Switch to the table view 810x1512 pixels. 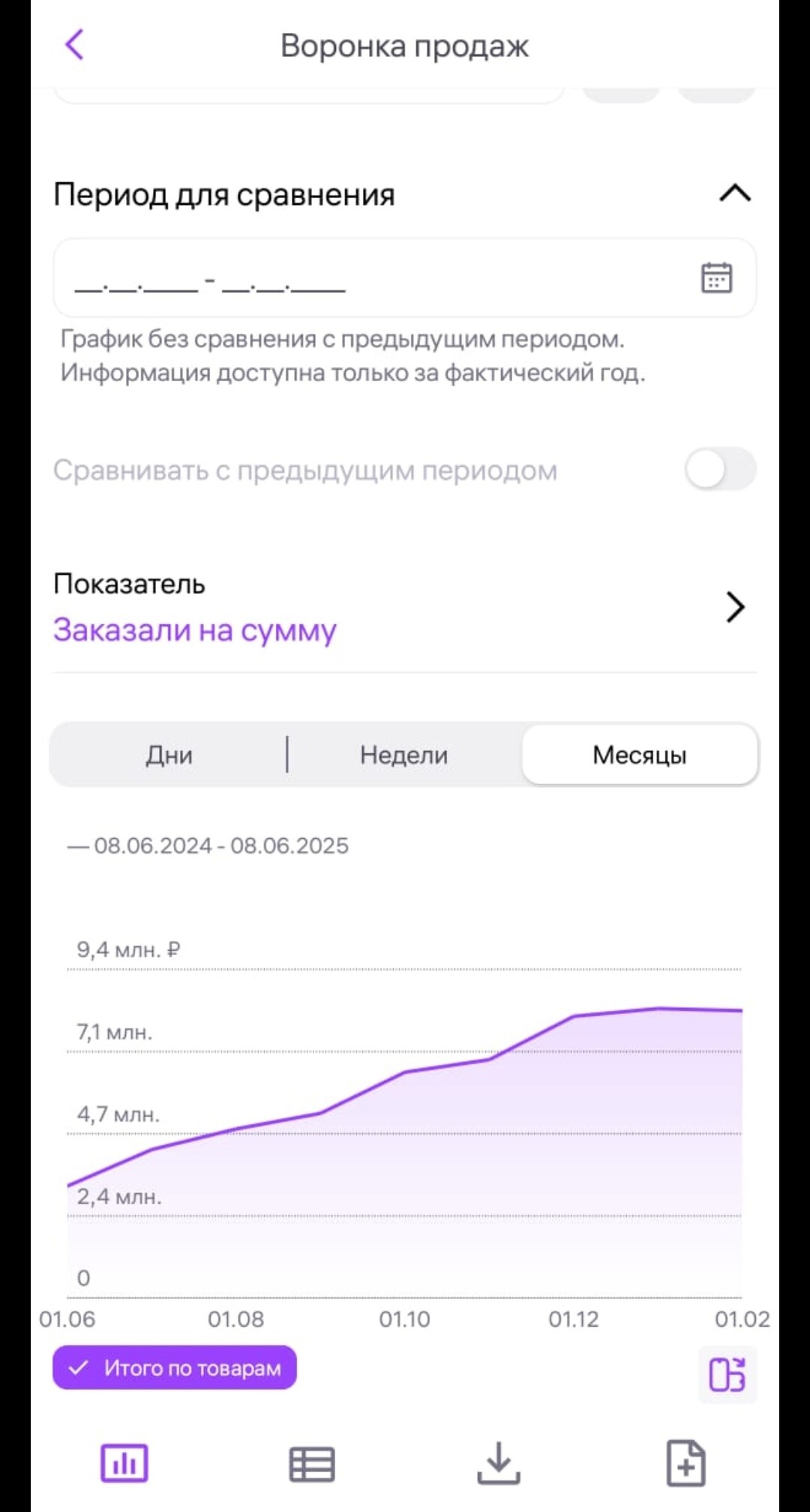(x=312, y=1463)
